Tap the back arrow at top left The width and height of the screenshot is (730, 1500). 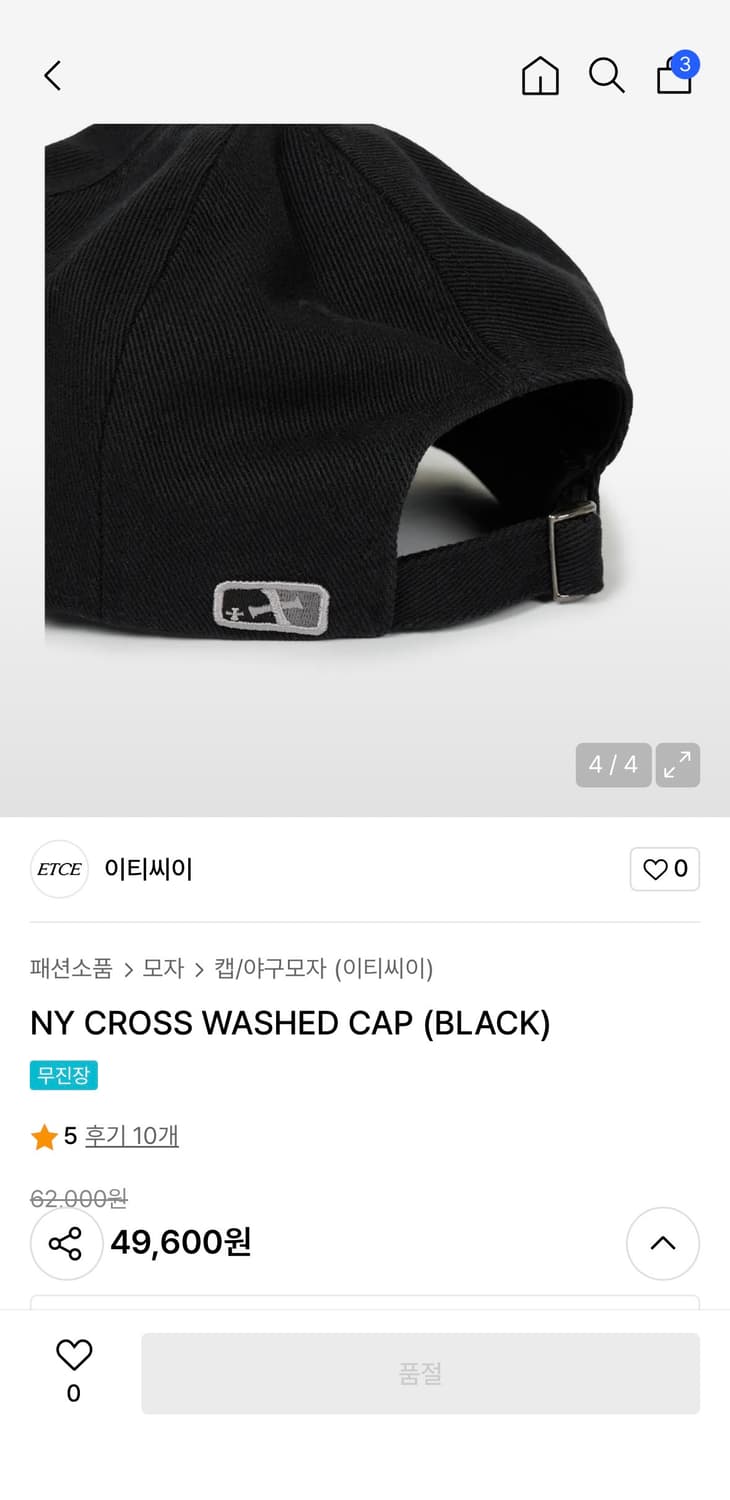(x=52, y=75)
